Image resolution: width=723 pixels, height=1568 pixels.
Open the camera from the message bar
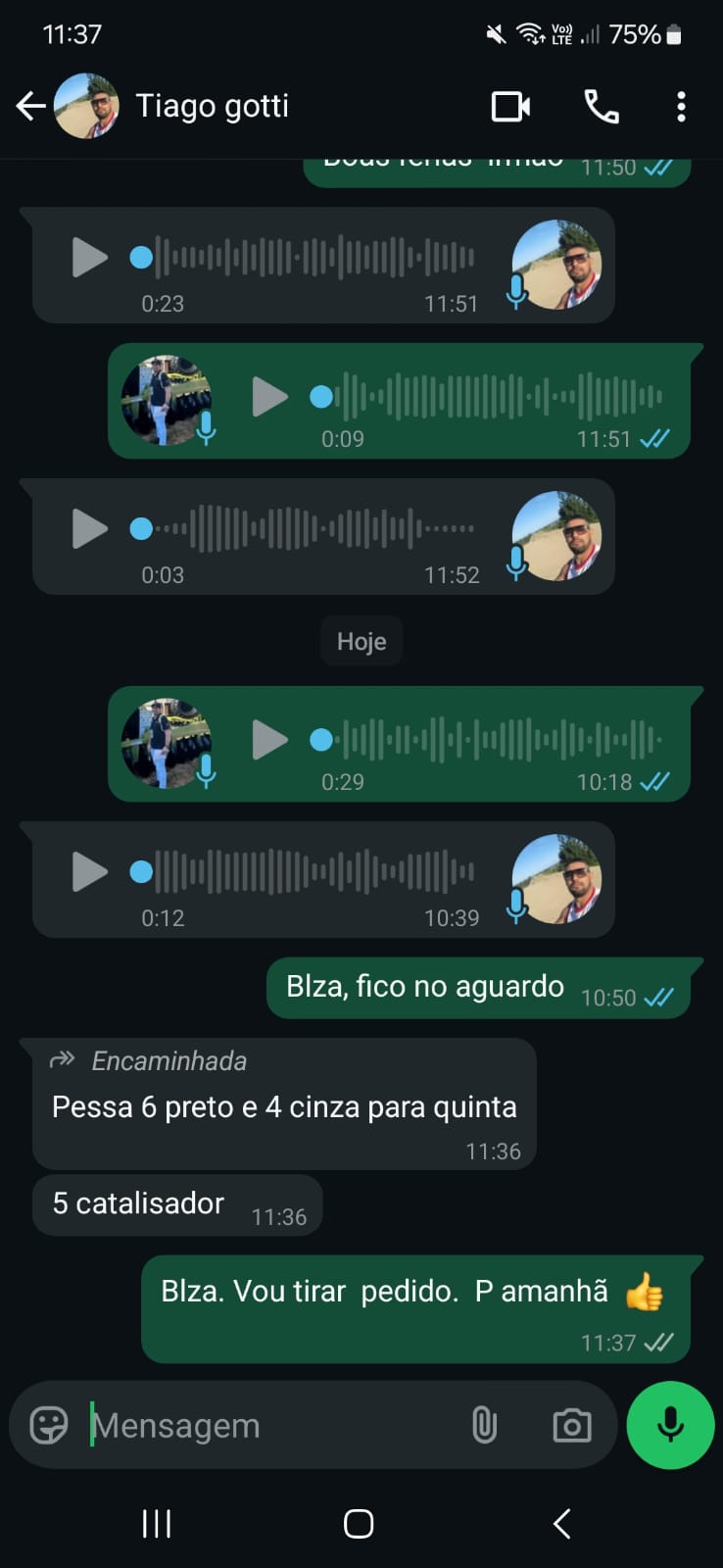pyautogui.click(x=571, y=1425)
